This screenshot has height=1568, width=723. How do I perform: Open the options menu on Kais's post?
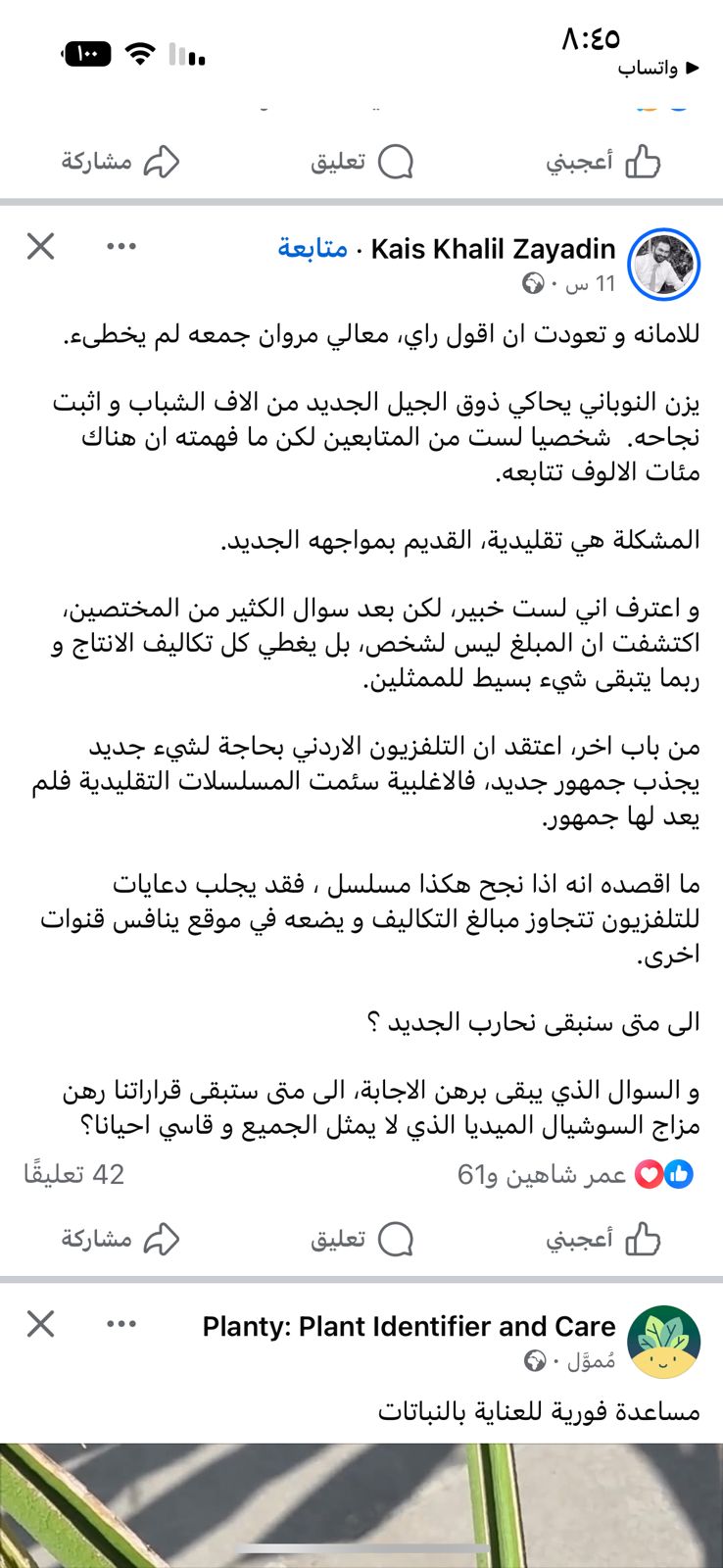coord(121,246)
